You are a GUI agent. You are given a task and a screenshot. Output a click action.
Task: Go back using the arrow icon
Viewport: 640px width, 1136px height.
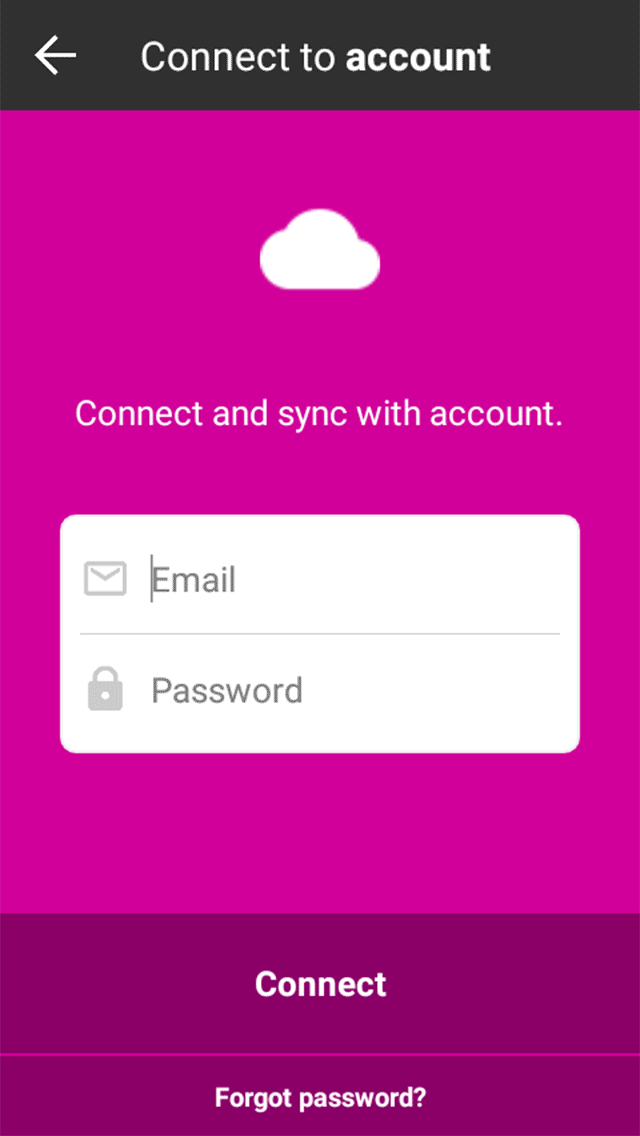tap(55, 56)
